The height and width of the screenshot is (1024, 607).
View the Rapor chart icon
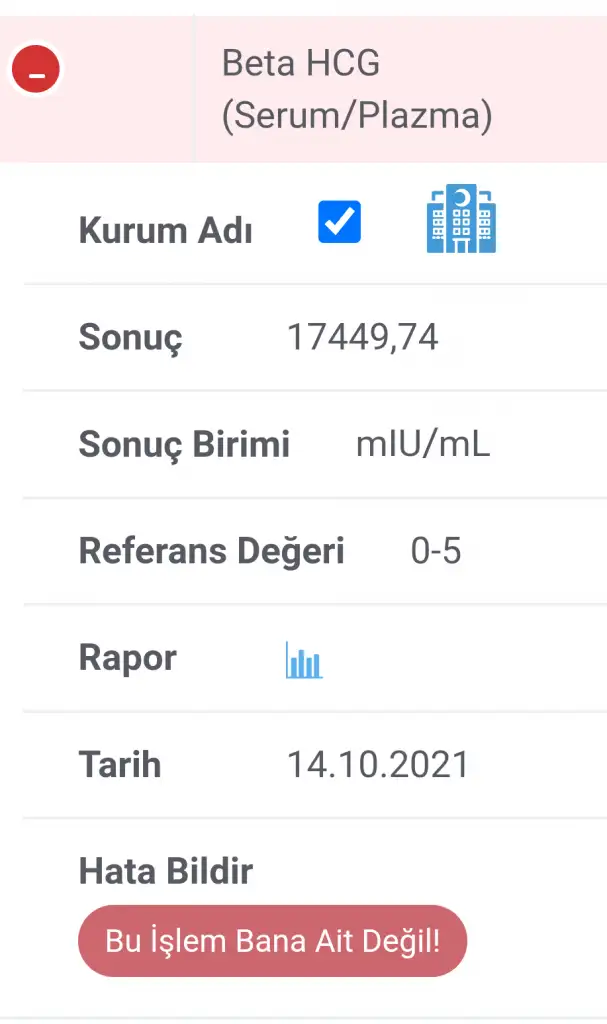(304, 662)
